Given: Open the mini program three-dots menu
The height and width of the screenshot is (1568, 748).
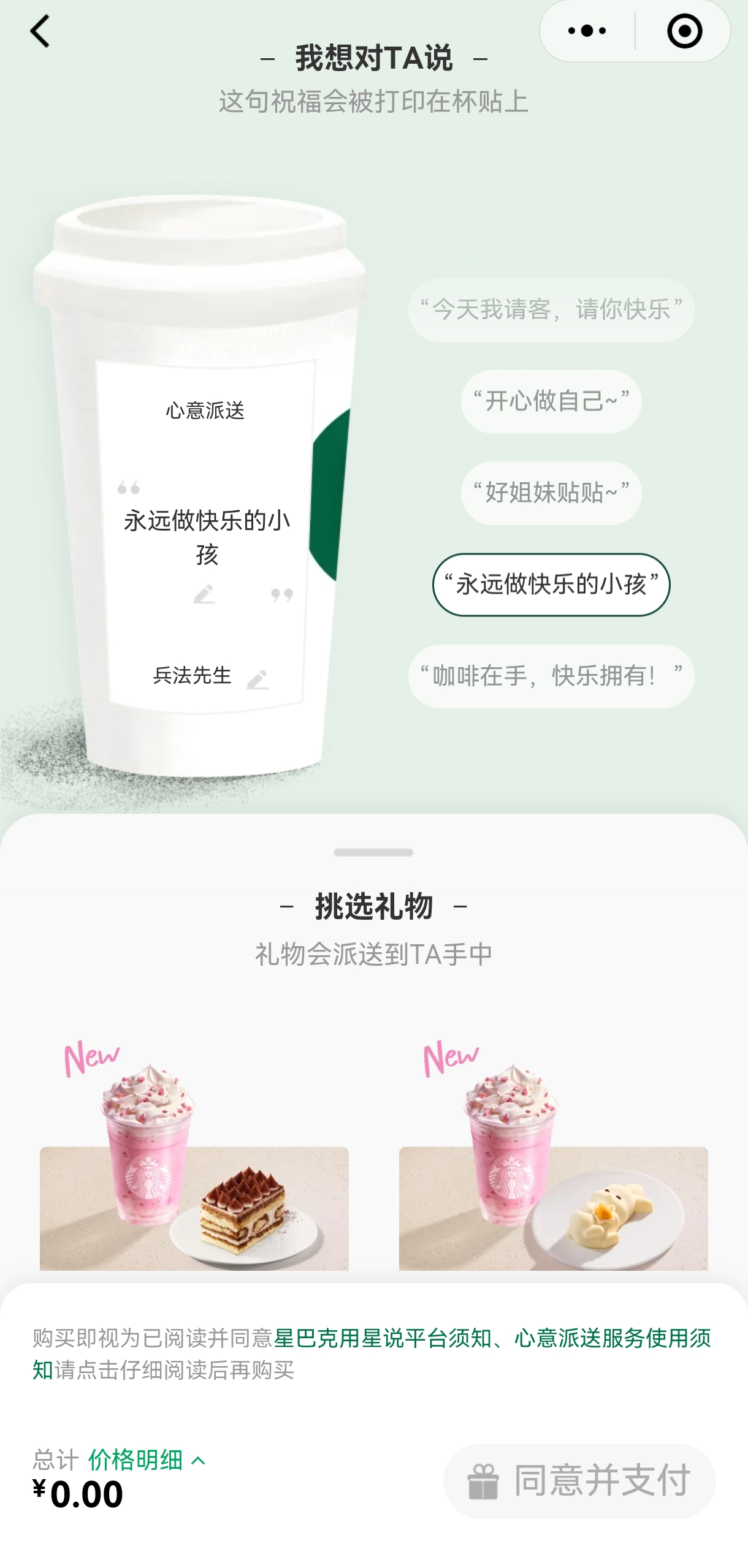Looking at the screenshot, I should (587, 31).
